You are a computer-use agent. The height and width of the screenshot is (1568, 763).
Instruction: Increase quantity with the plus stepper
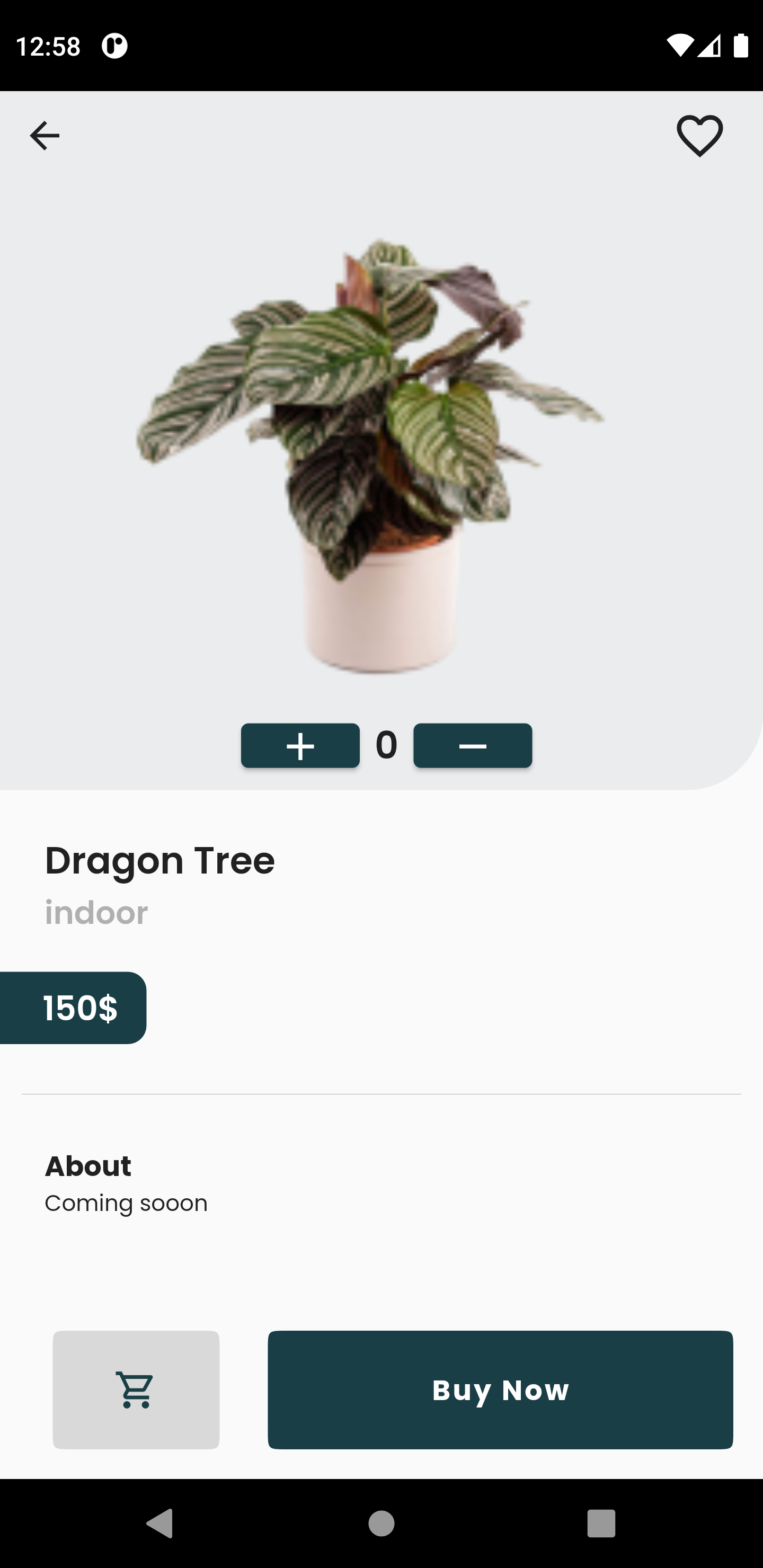coord(299,745)
